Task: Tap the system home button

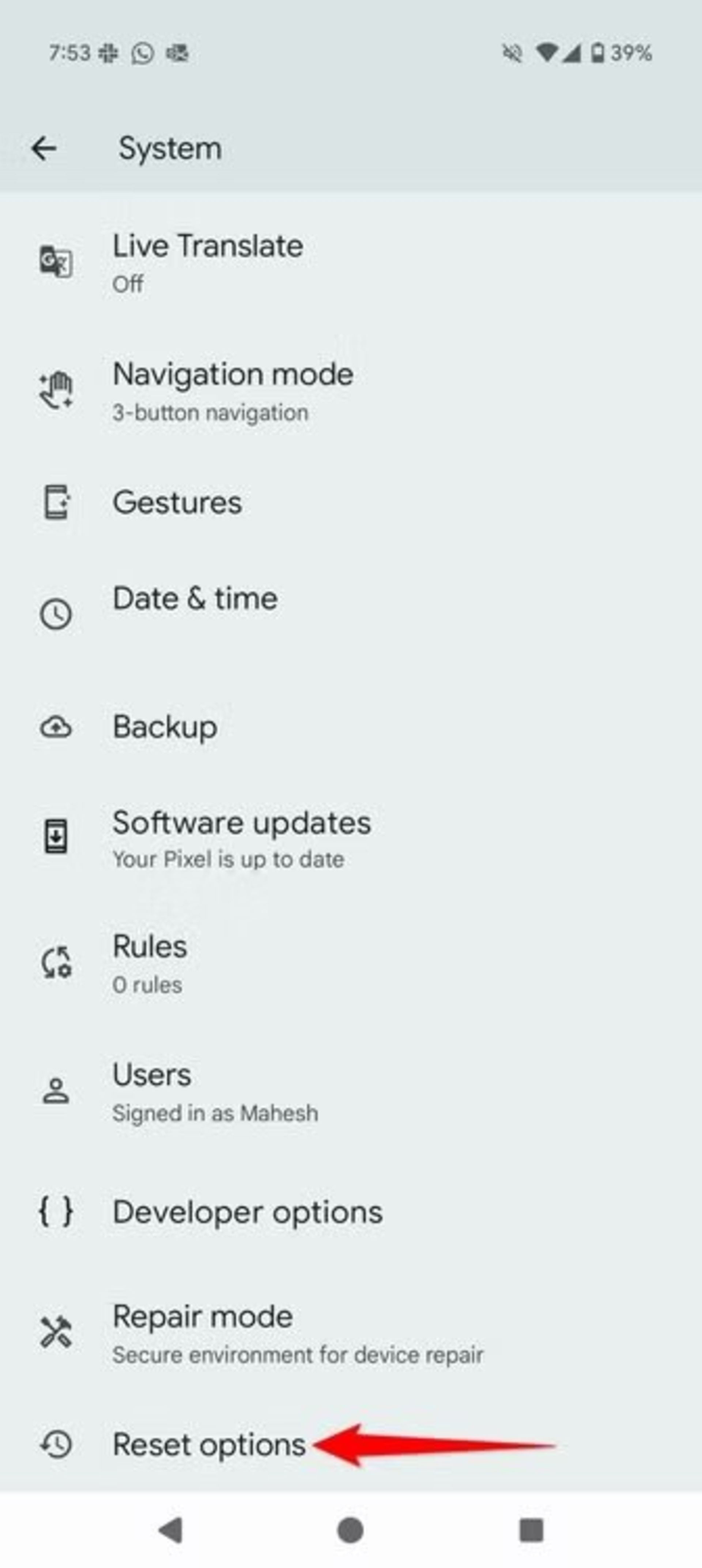Action: 350,1530
